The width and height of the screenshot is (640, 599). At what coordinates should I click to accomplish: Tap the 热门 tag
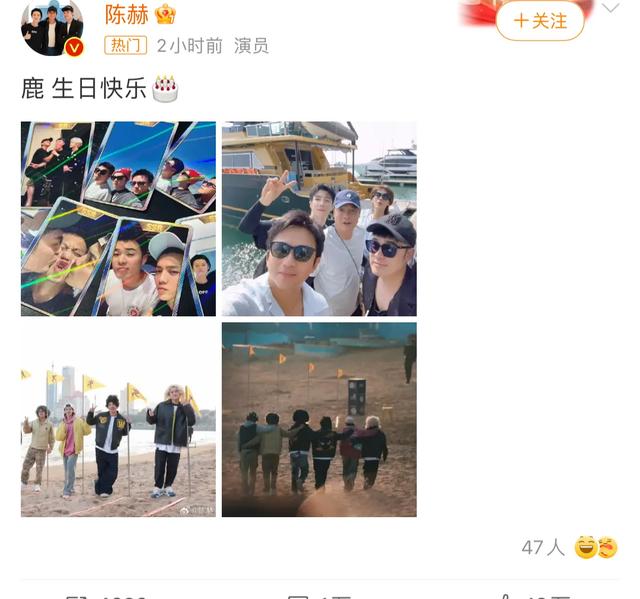click(x=125, y=46)
